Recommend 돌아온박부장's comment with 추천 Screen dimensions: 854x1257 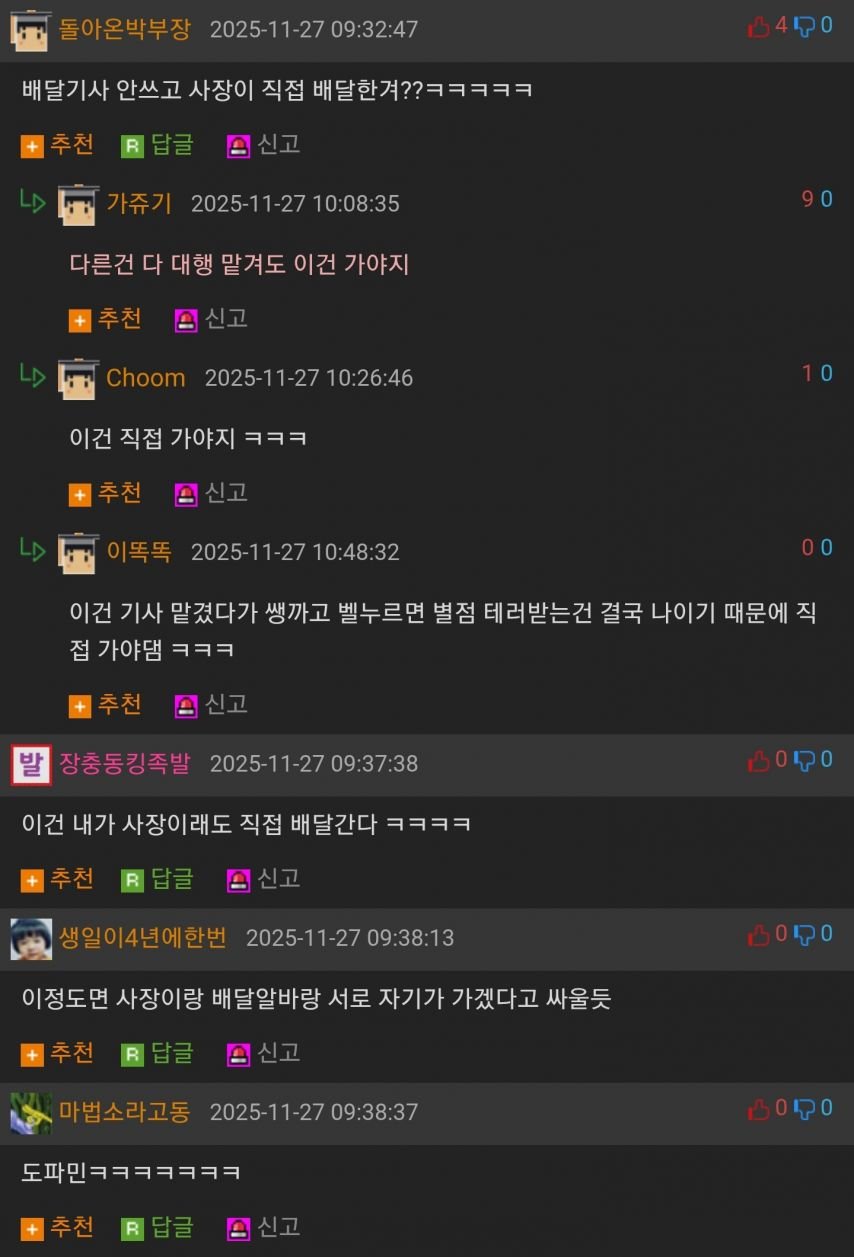(57, 145)
